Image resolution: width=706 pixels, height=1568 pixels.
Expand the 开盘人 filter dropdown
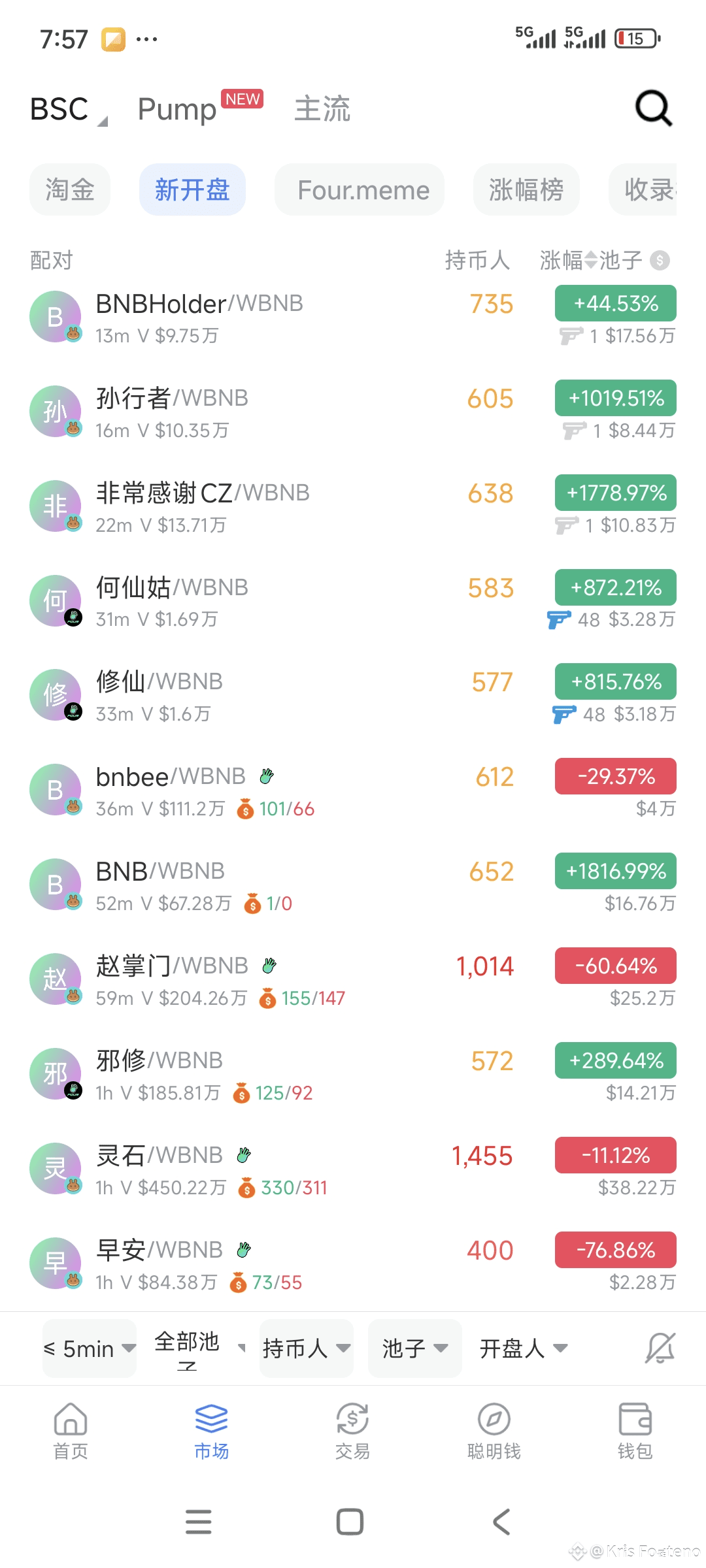pyautogui.click(x=523, y=1348)
